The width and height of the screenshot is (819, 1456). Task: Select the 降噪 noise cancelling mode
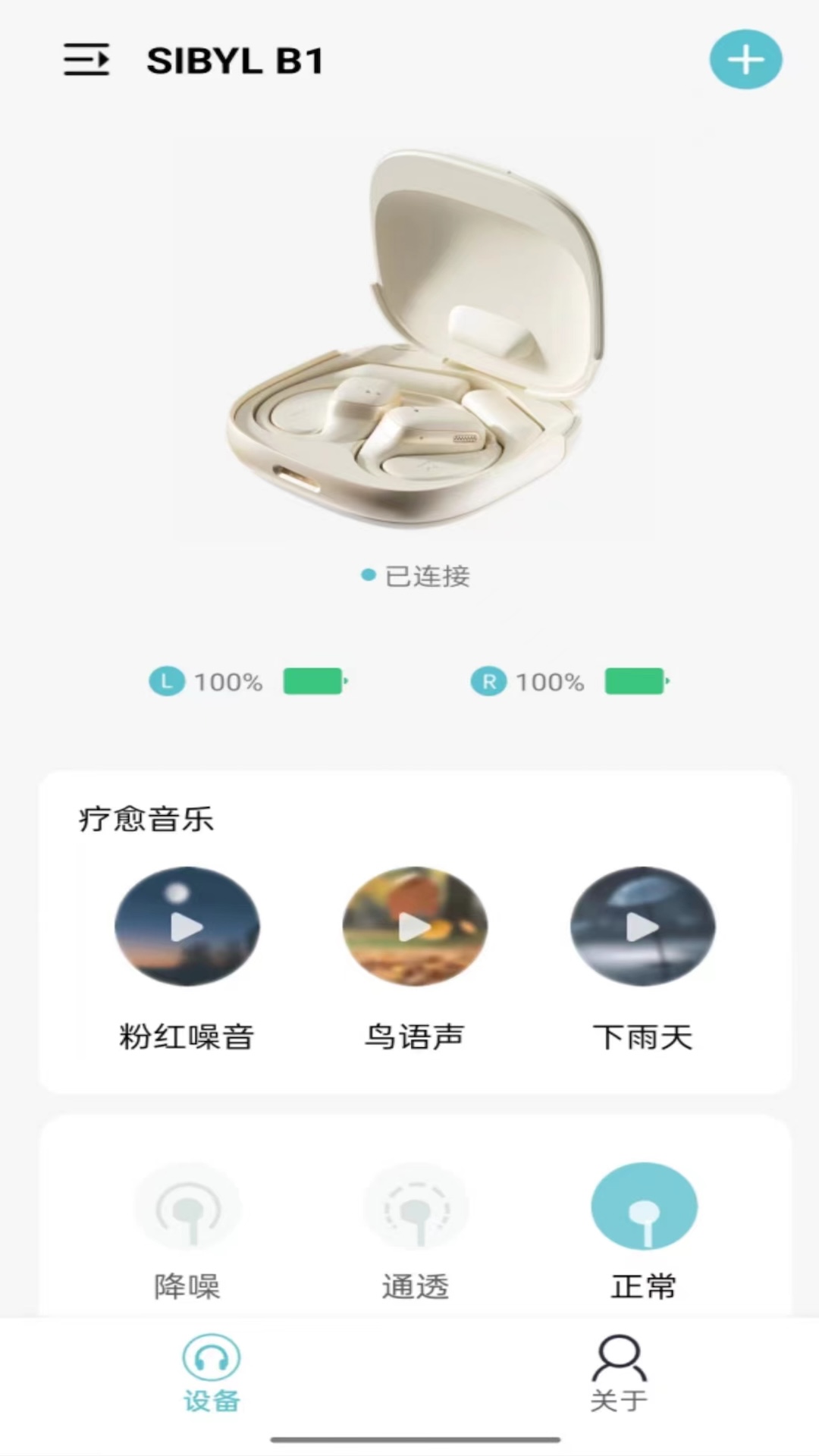tap(187, 1207)
